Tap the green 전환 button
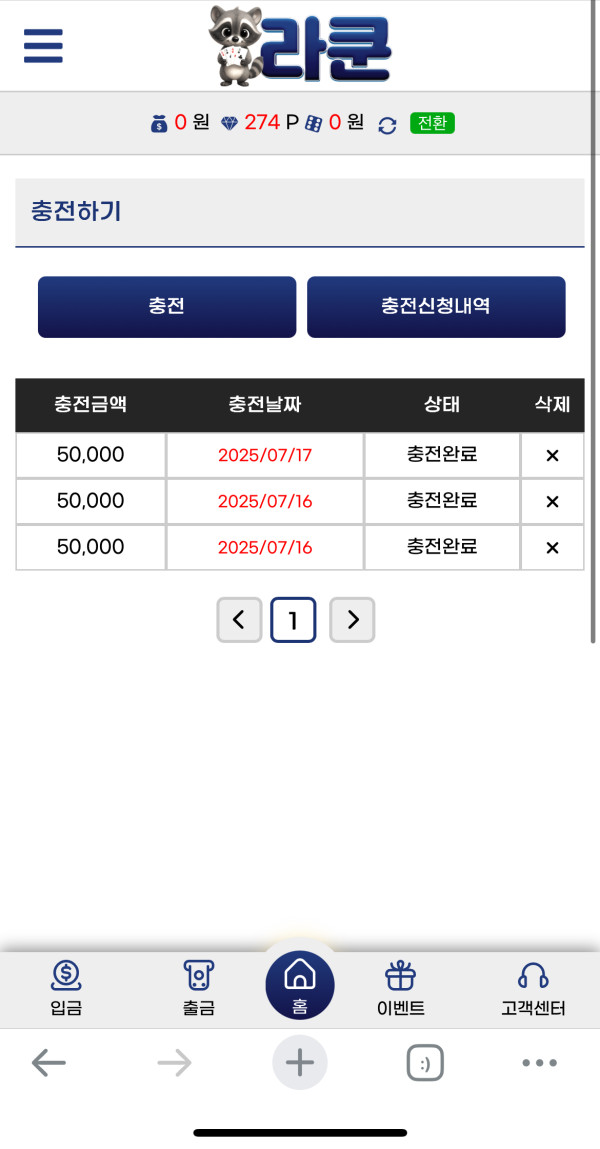 point(432,123)
